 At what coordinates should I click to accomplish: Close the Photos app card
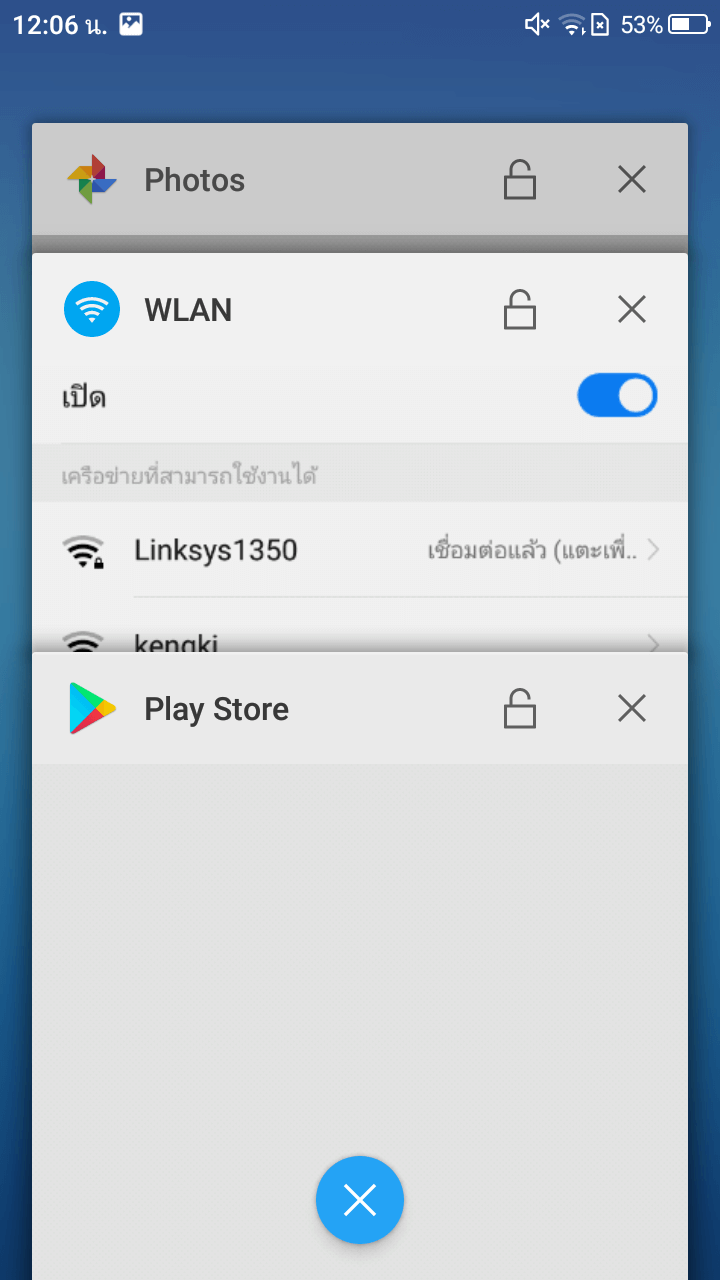point(632,180)
